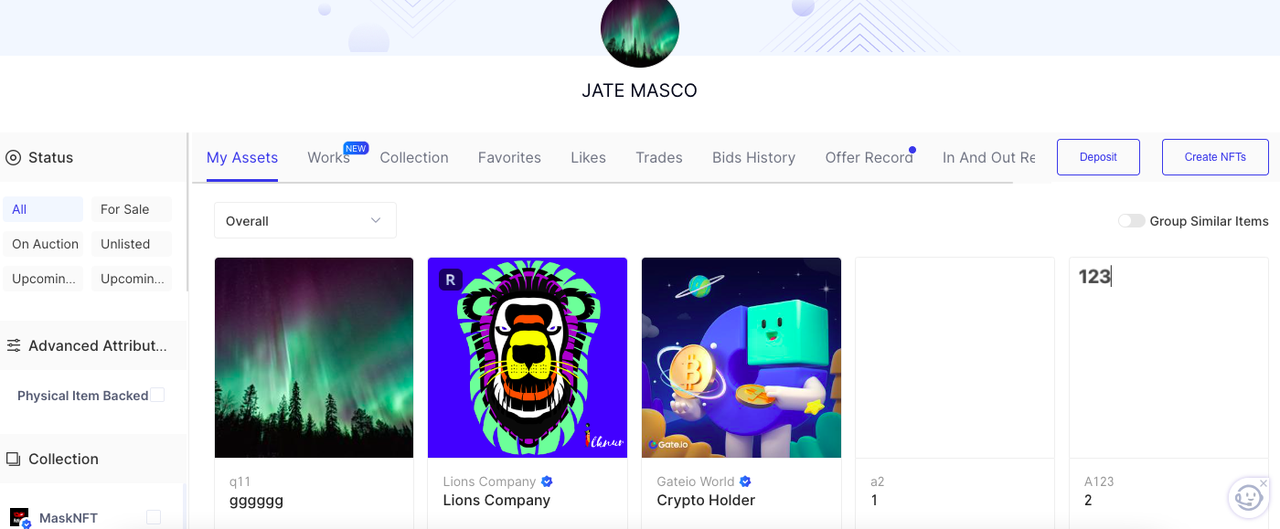Select the On Auction status filter
This screenshot has height=529, width=1280.
tap(45, 244)
